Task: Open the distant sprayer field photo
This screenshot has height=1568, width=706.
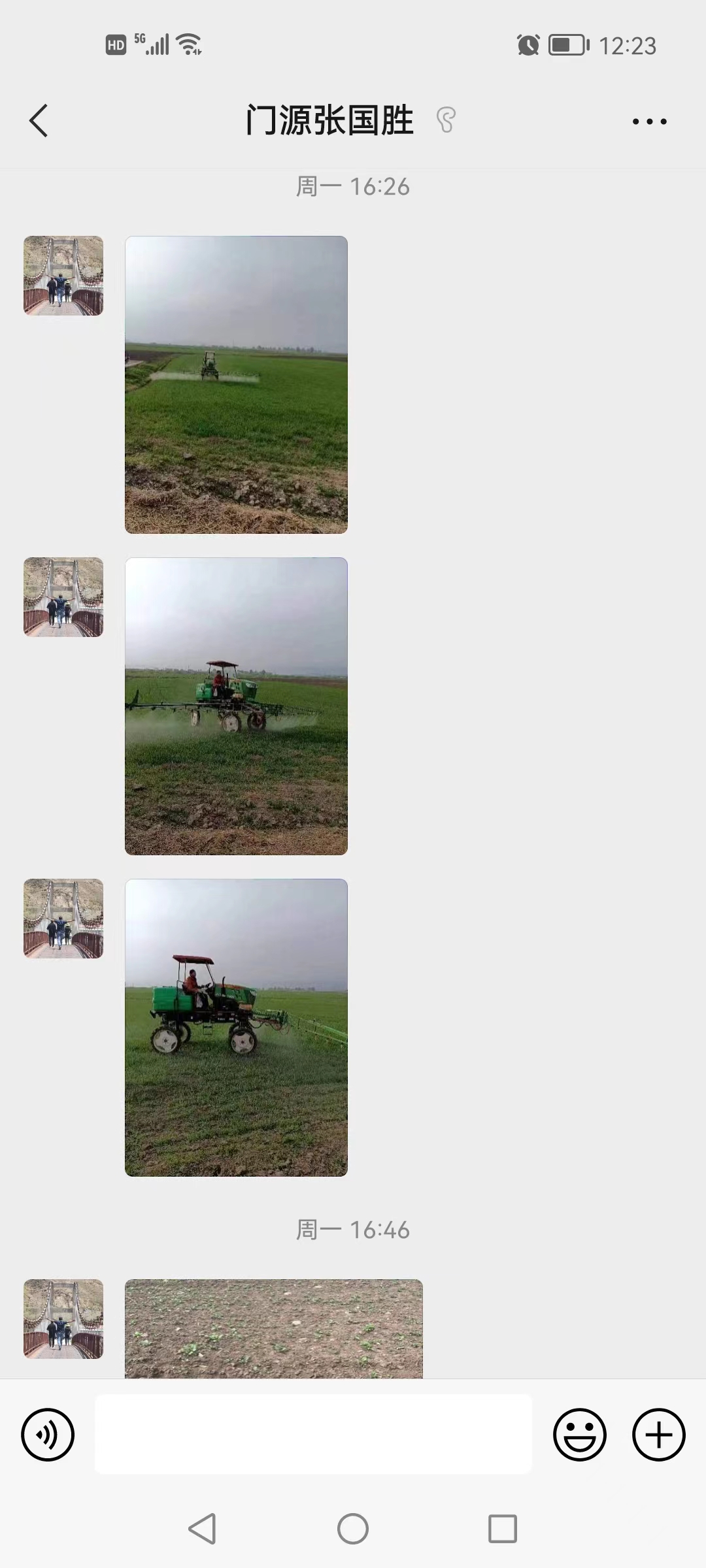Action: [236, 385]
